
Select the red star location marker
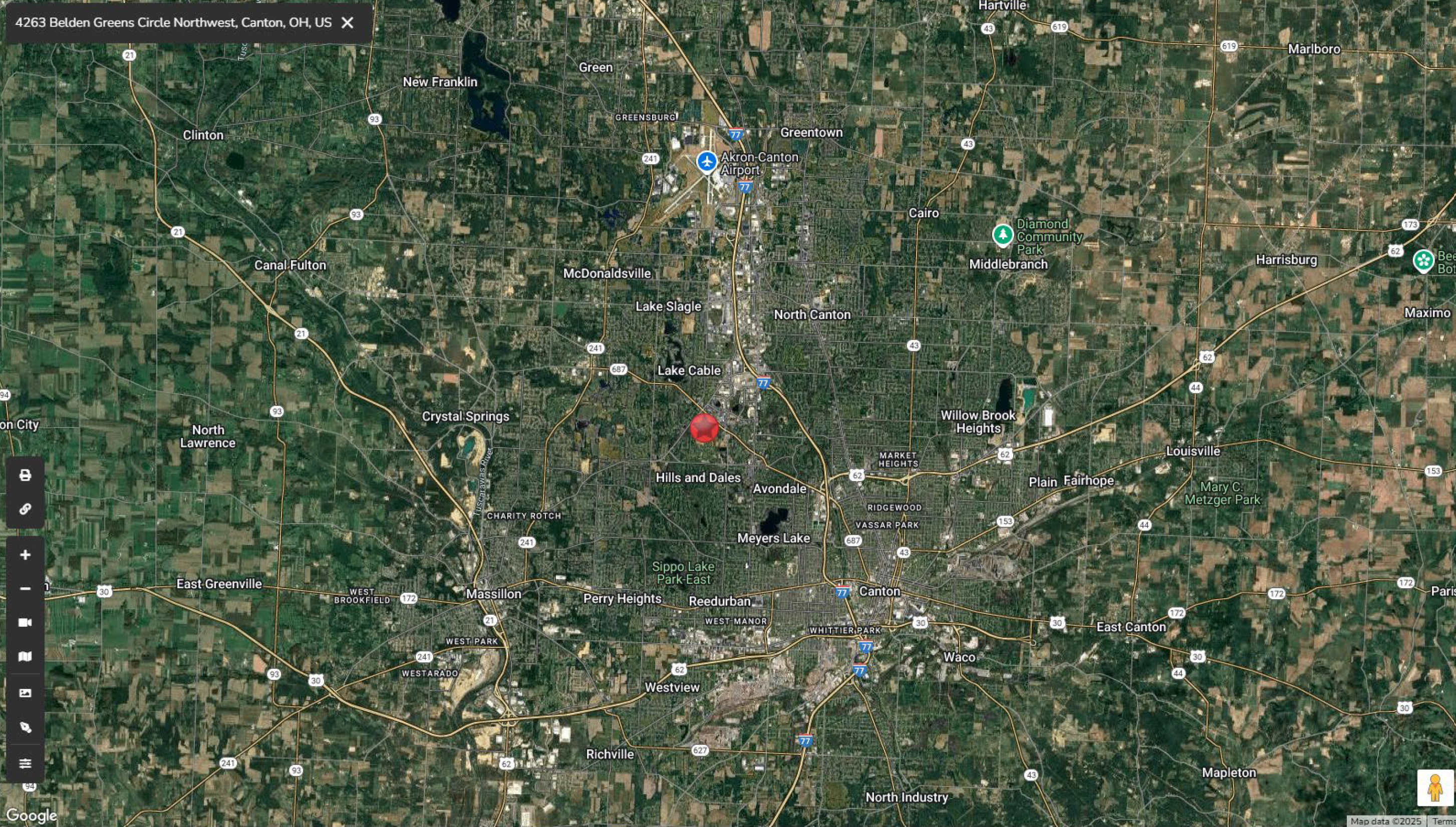pyautogui.click(x=704, y=429)
